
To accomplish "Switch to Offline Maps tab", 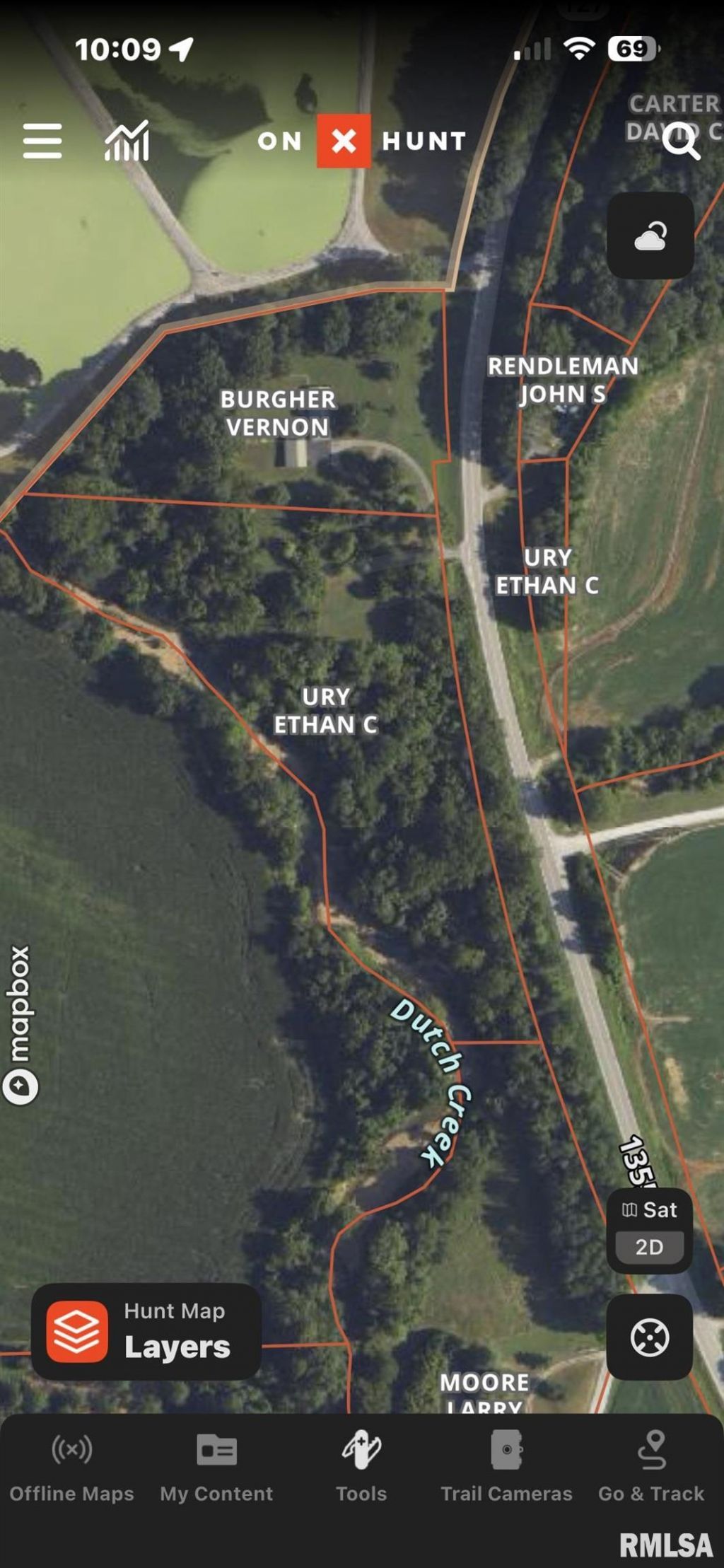I will (x=71, y=1467).
